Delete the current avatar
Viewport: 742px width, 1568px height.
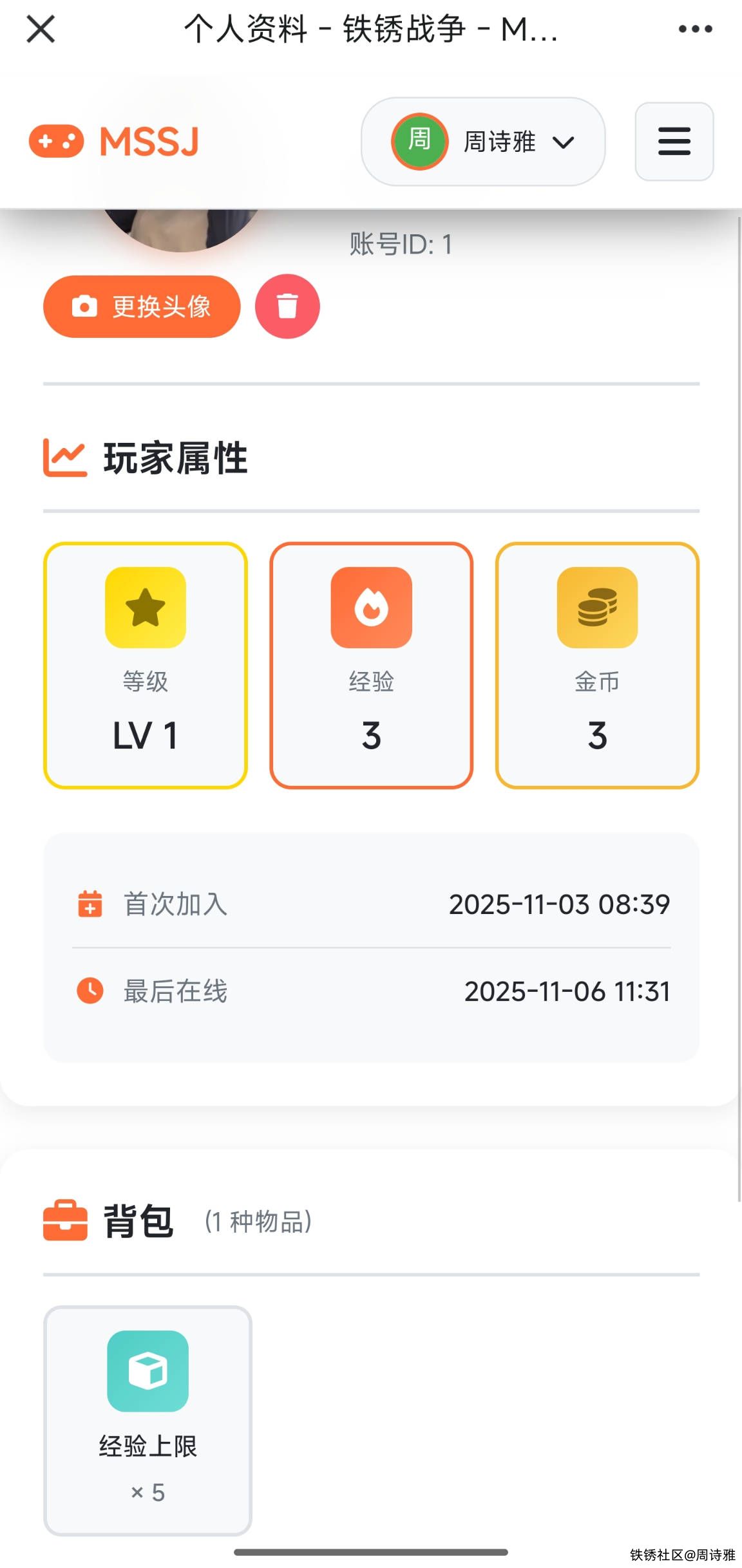287,306
